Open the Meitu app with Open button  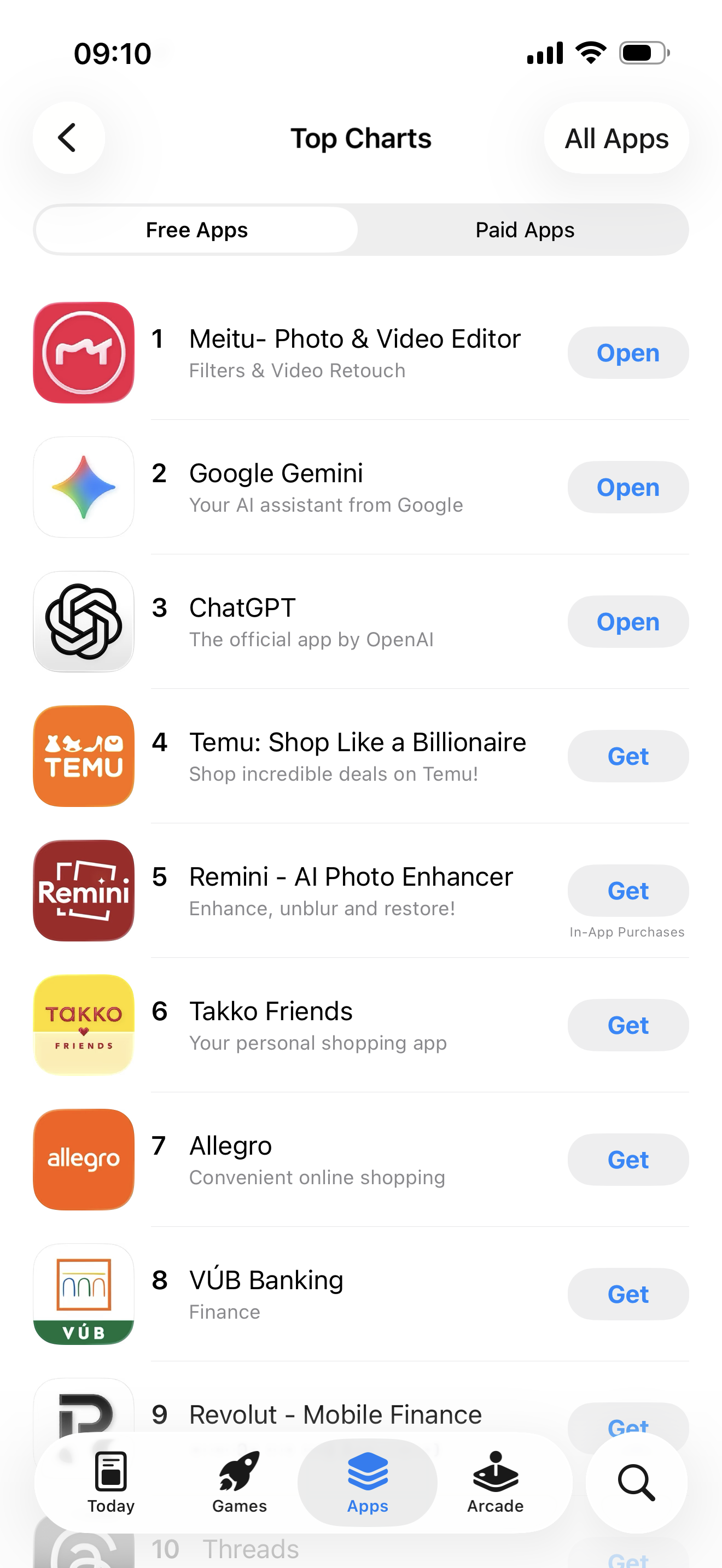click(627, 353)
